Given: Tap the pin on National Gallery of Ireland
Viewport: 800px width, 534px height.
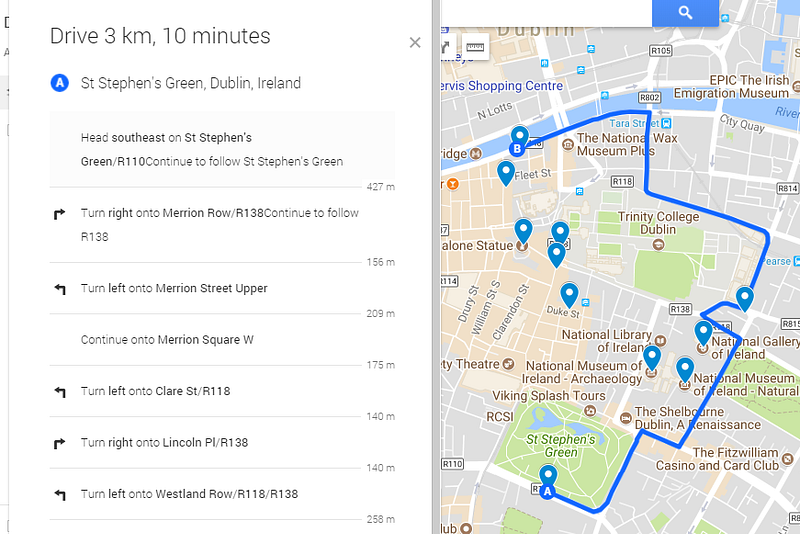Looking at the screenshot, I should (x=703, y=332).
